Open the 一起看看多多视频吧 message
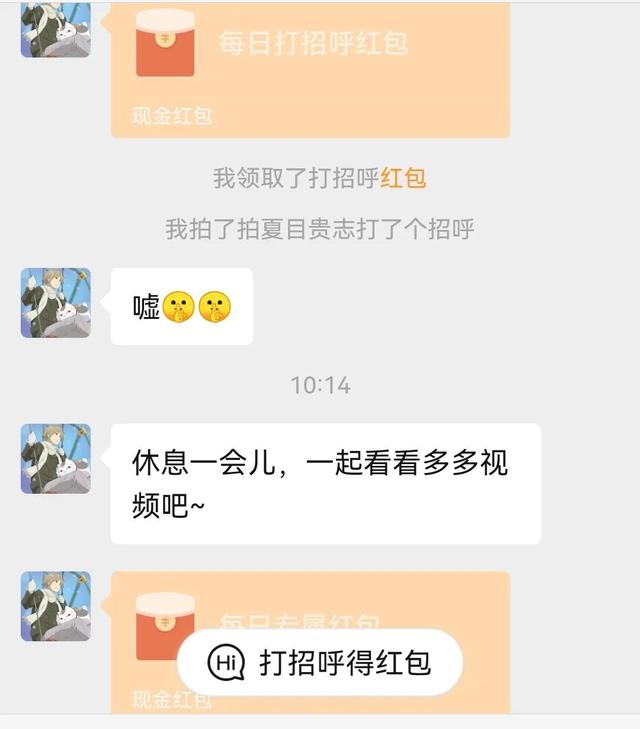 tap(324, 483)
